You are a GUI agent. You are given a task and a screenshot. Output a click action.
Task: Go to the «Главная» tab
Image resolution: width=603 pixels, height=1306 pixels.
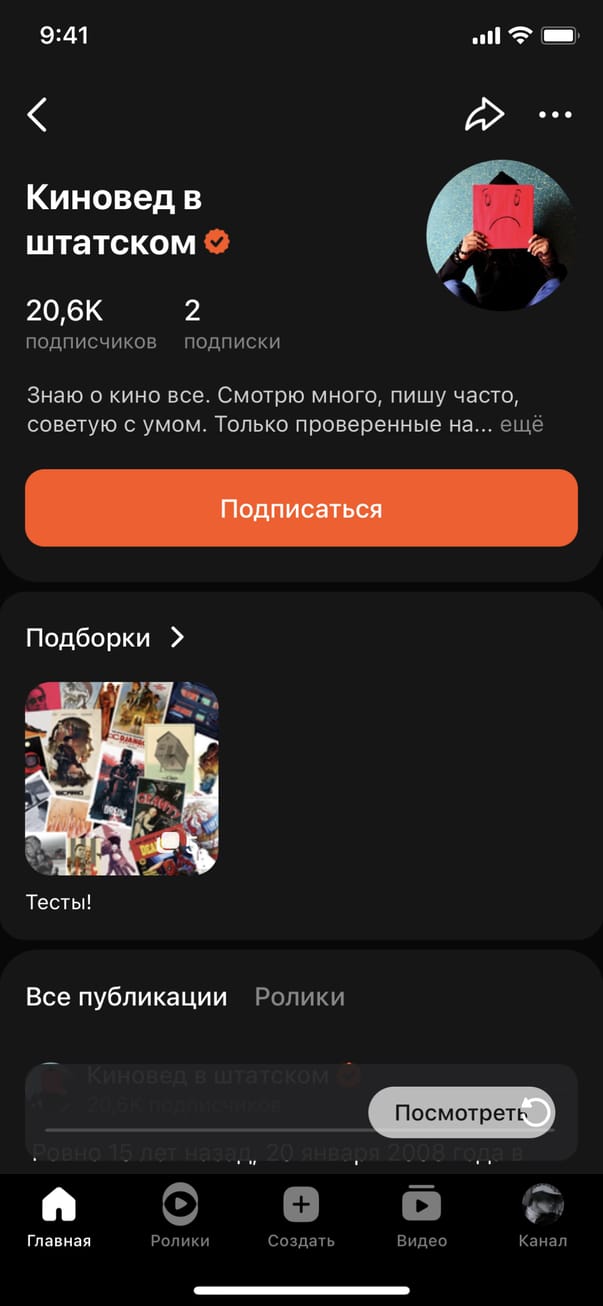[x=59, y=1215]
